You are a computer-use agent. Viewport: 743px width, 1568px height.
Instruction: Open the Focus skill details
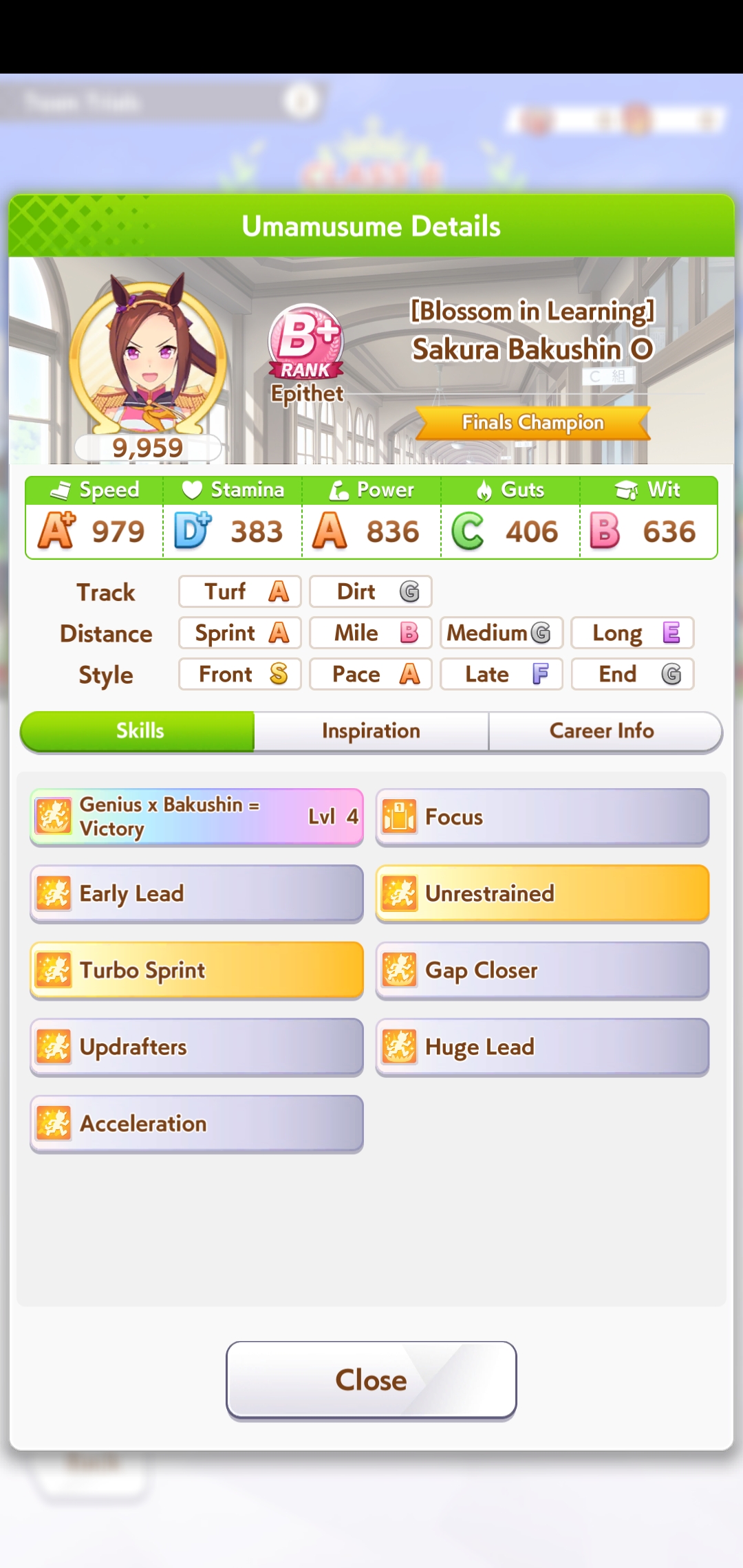tap(542, 817)
